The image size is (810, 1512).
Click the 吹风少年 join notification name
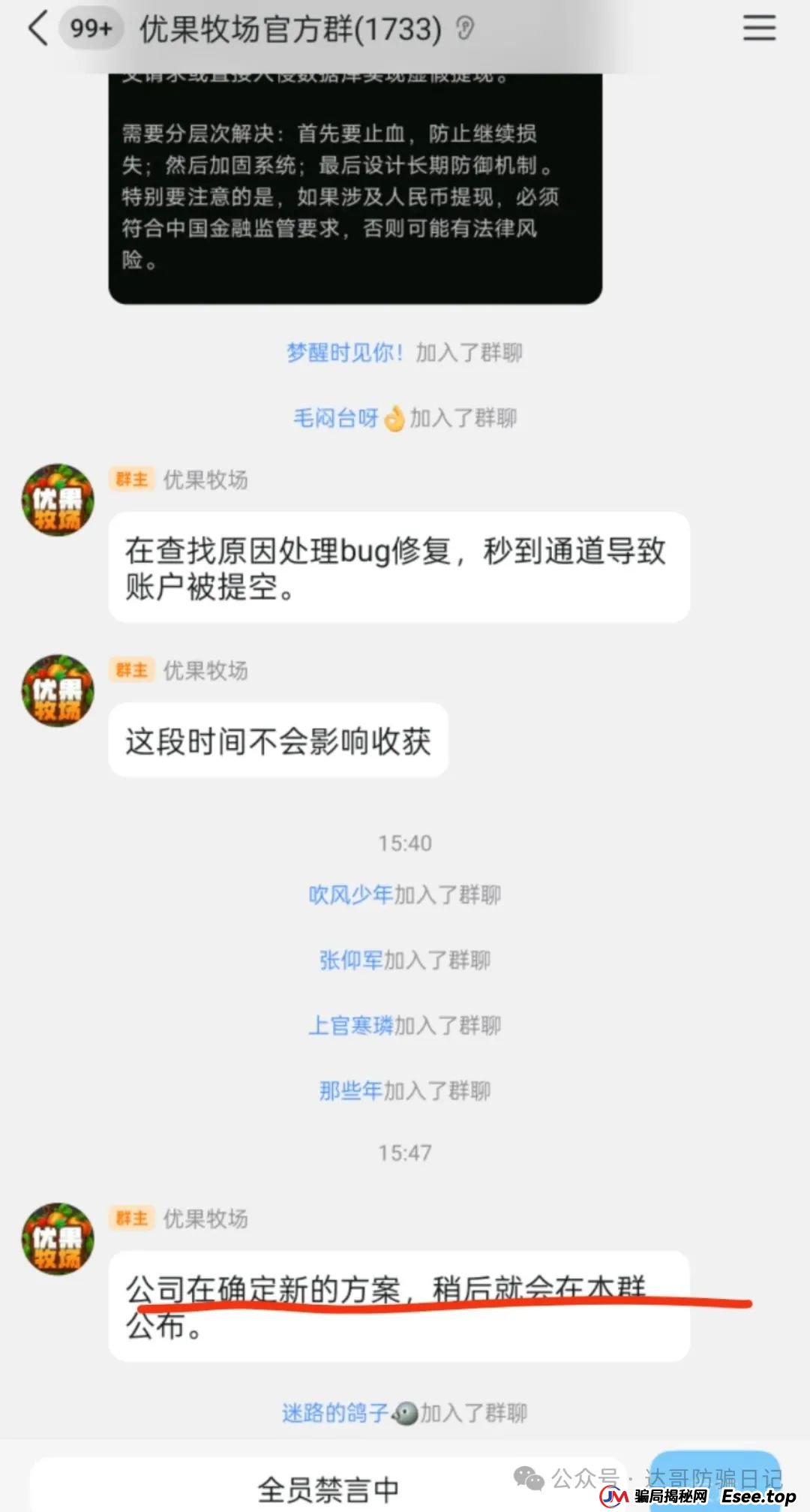pos(349,894)
